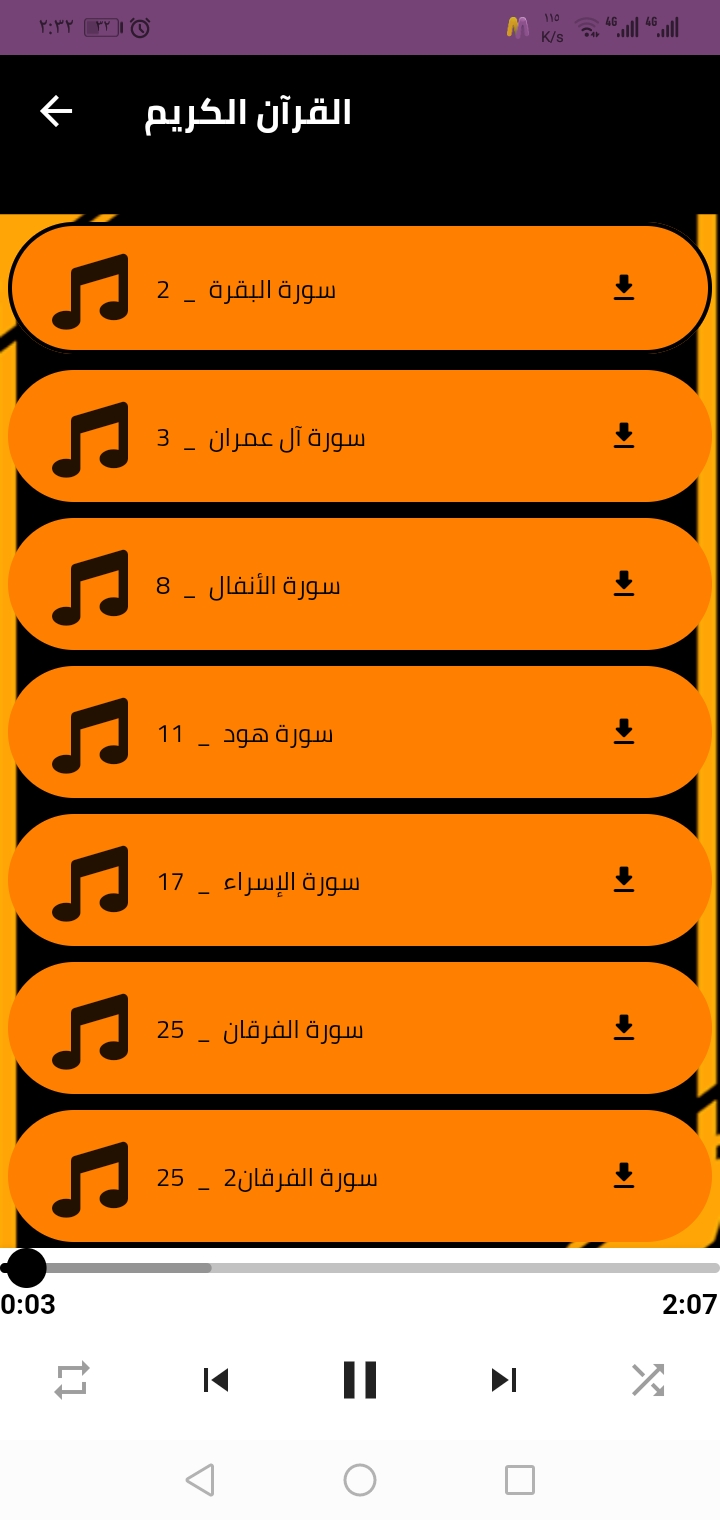This screenshot has width=720, height=1520.
Task: Open سورة الفرقان track
Action: (x=360, y=1028)
